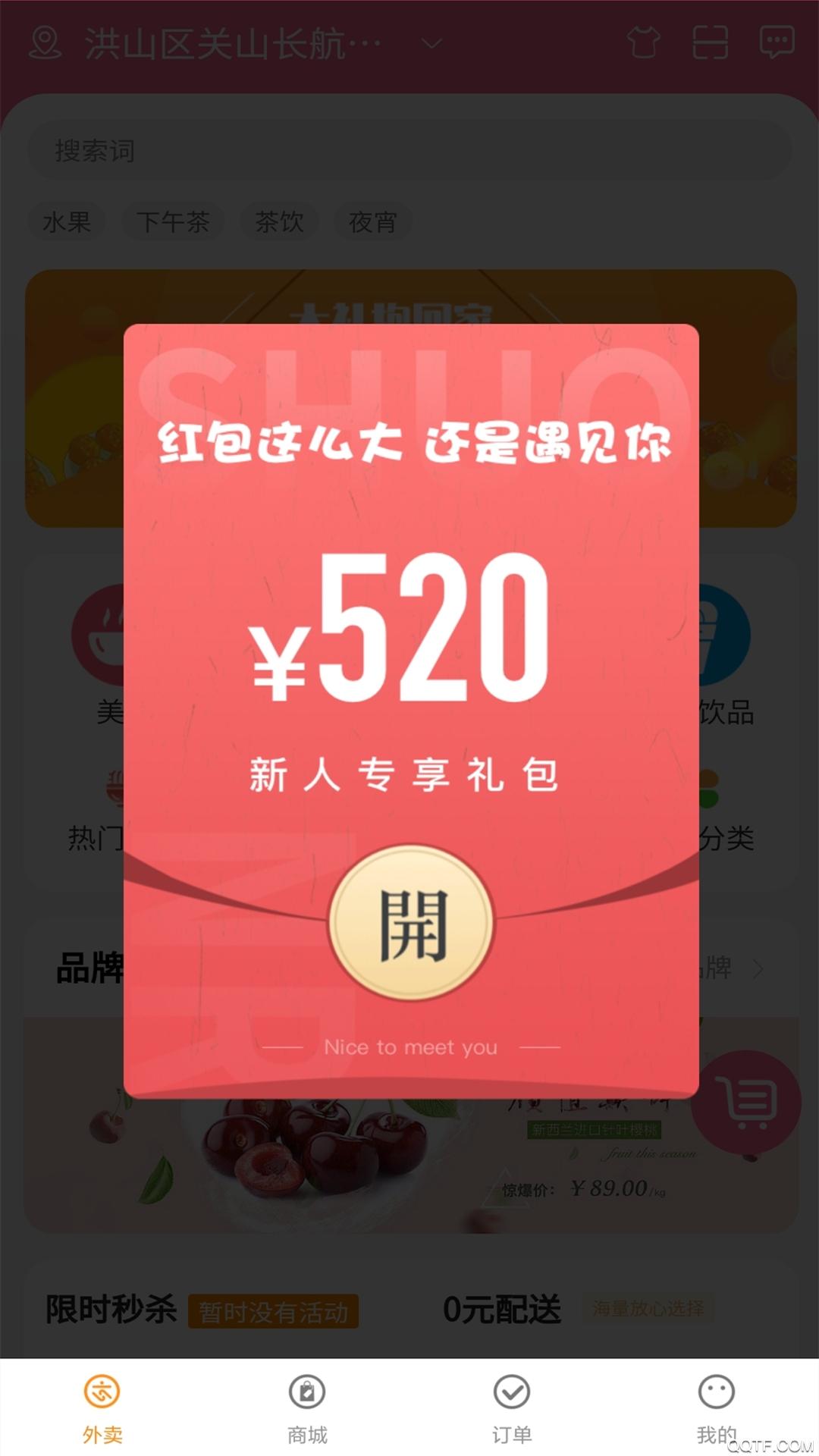Tap the shirt icon in the top bar
The width and height of the screenshot is (819, 1456).
click(644, 42)
